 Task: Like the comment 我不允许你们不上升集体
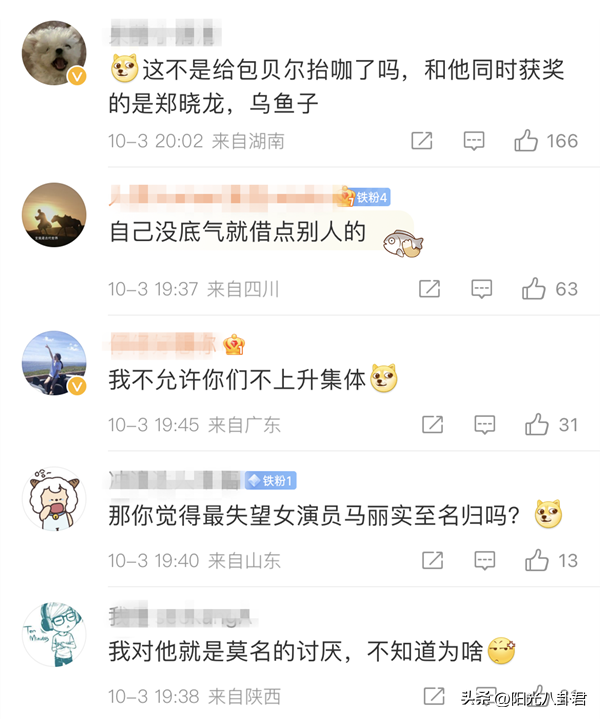(x=537, y=424)
